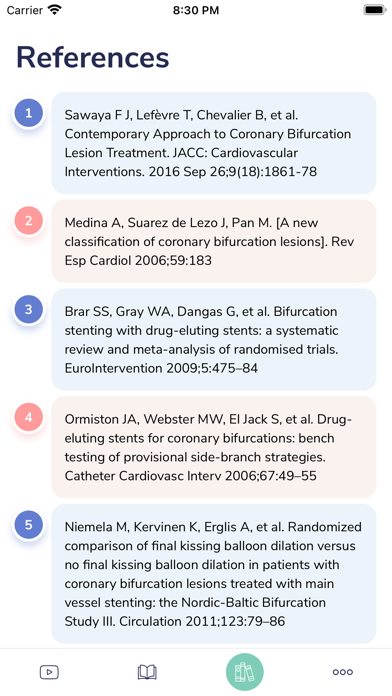The width and height of the screenshot is (392, 696).
Task: Switch to the videos tab
Action: click(49, 672)
